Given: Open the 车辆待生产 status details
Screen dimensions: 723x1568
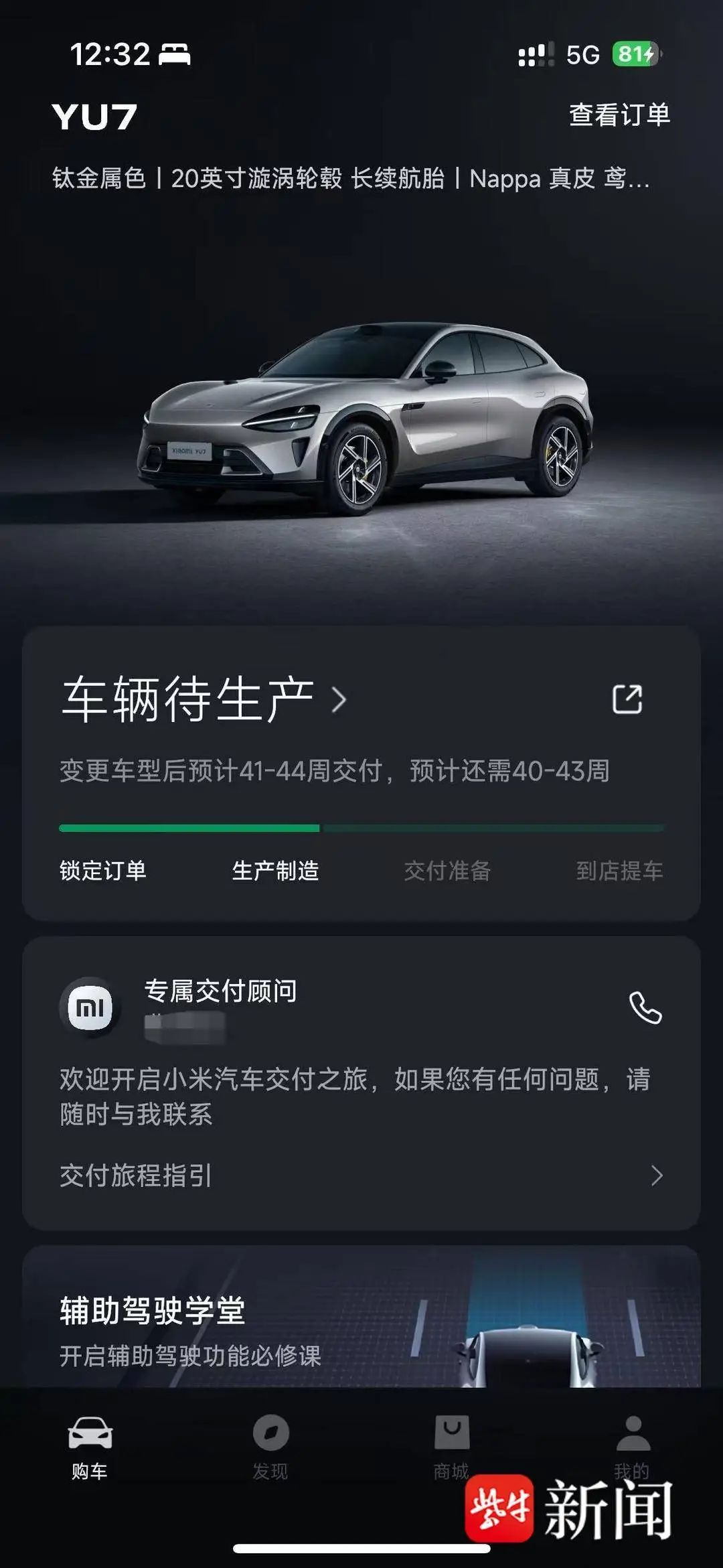Looking at the screenshot, I should [204, 700].
